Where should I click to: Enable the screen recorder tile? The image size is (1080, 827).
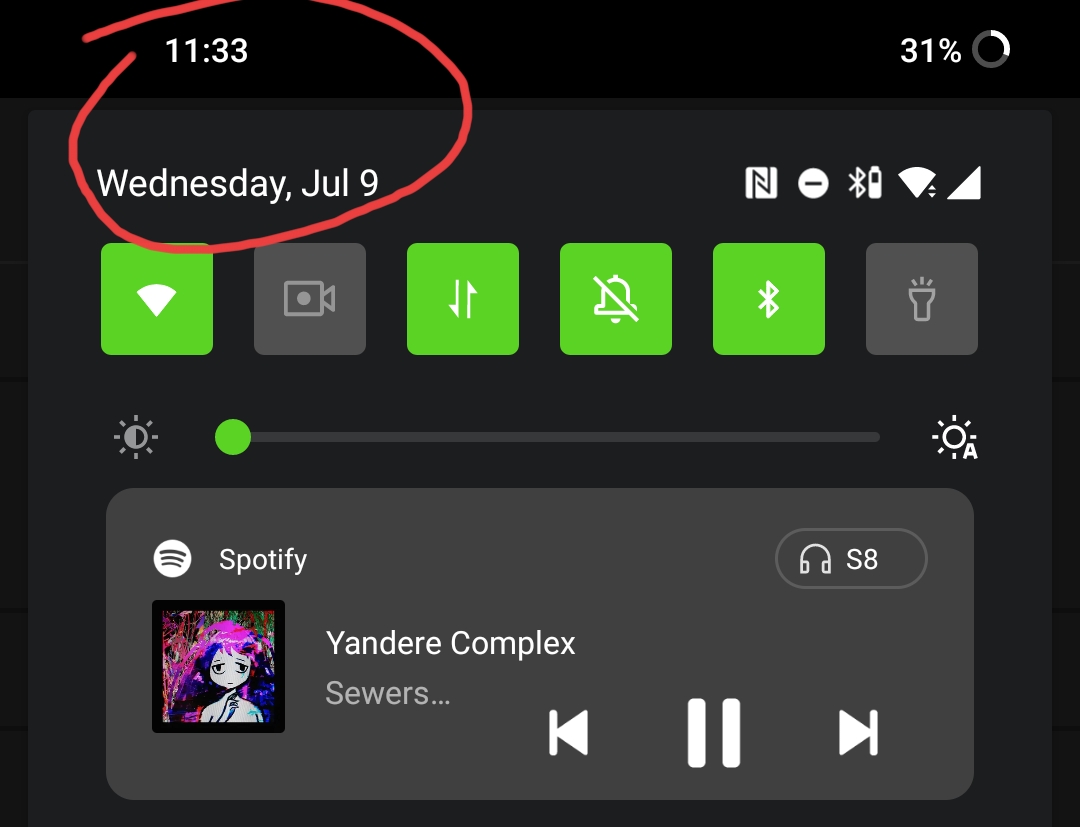coord(310,299)
